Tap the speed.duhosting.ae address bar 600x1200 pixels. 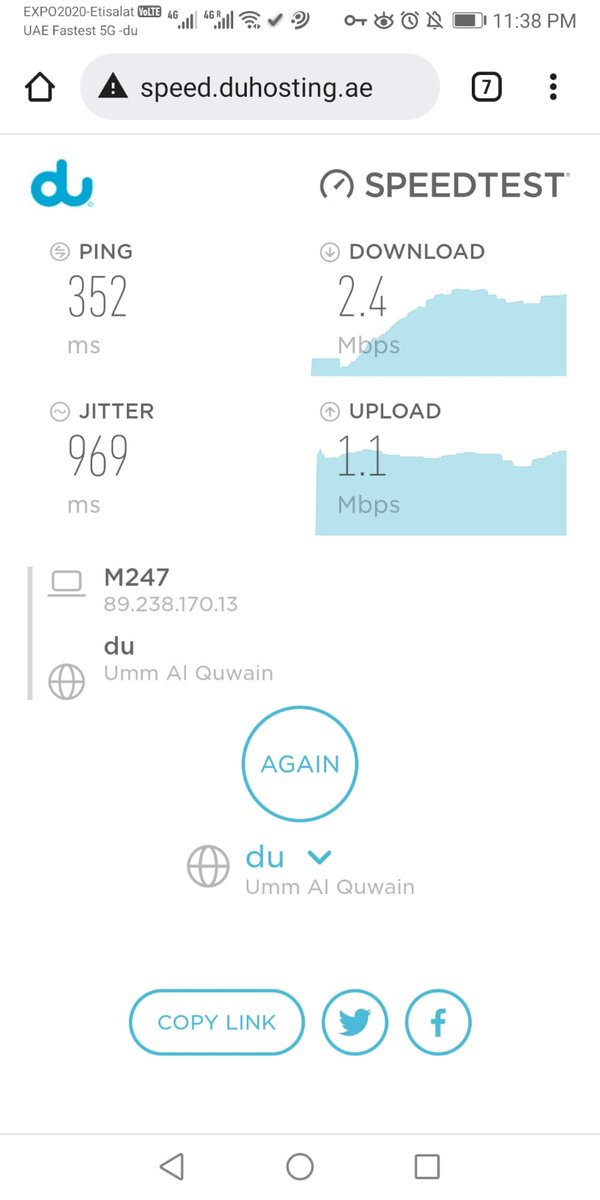[x=260, y=87]
